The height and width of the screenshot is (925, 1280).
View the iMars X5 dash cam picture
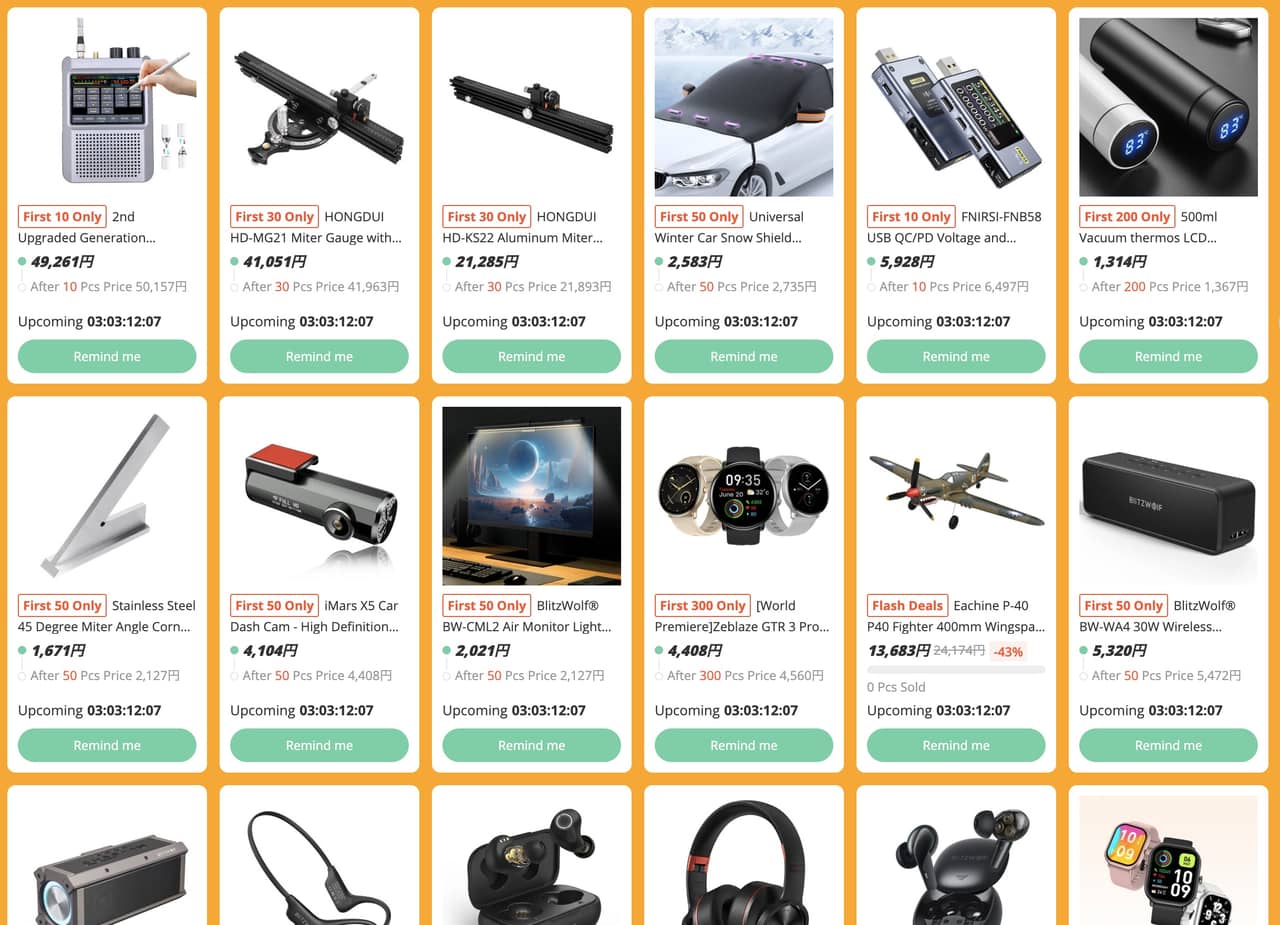click(x=319, y=495)
